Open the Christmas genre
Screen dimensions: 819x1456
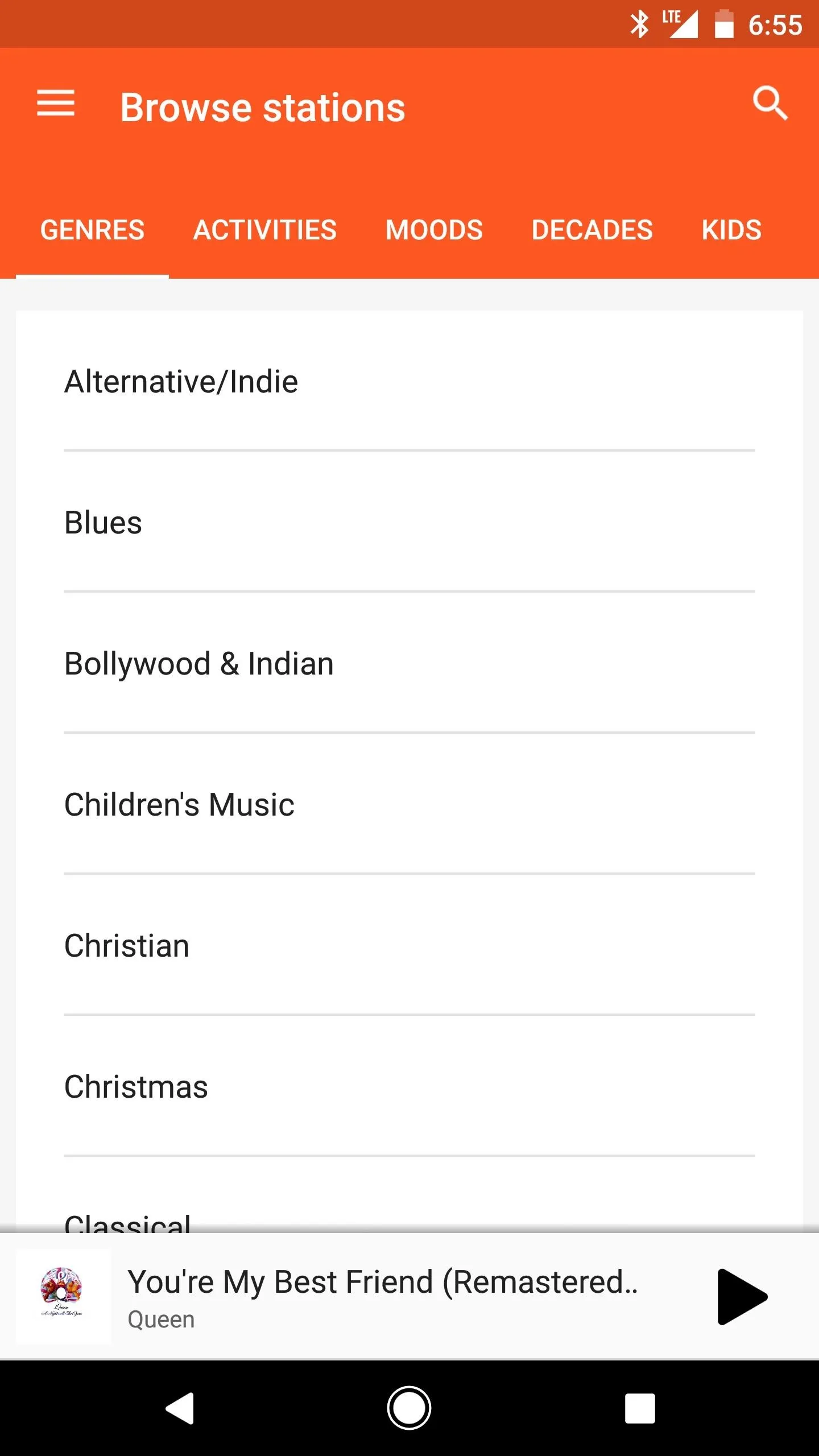tap(409, 1086)
